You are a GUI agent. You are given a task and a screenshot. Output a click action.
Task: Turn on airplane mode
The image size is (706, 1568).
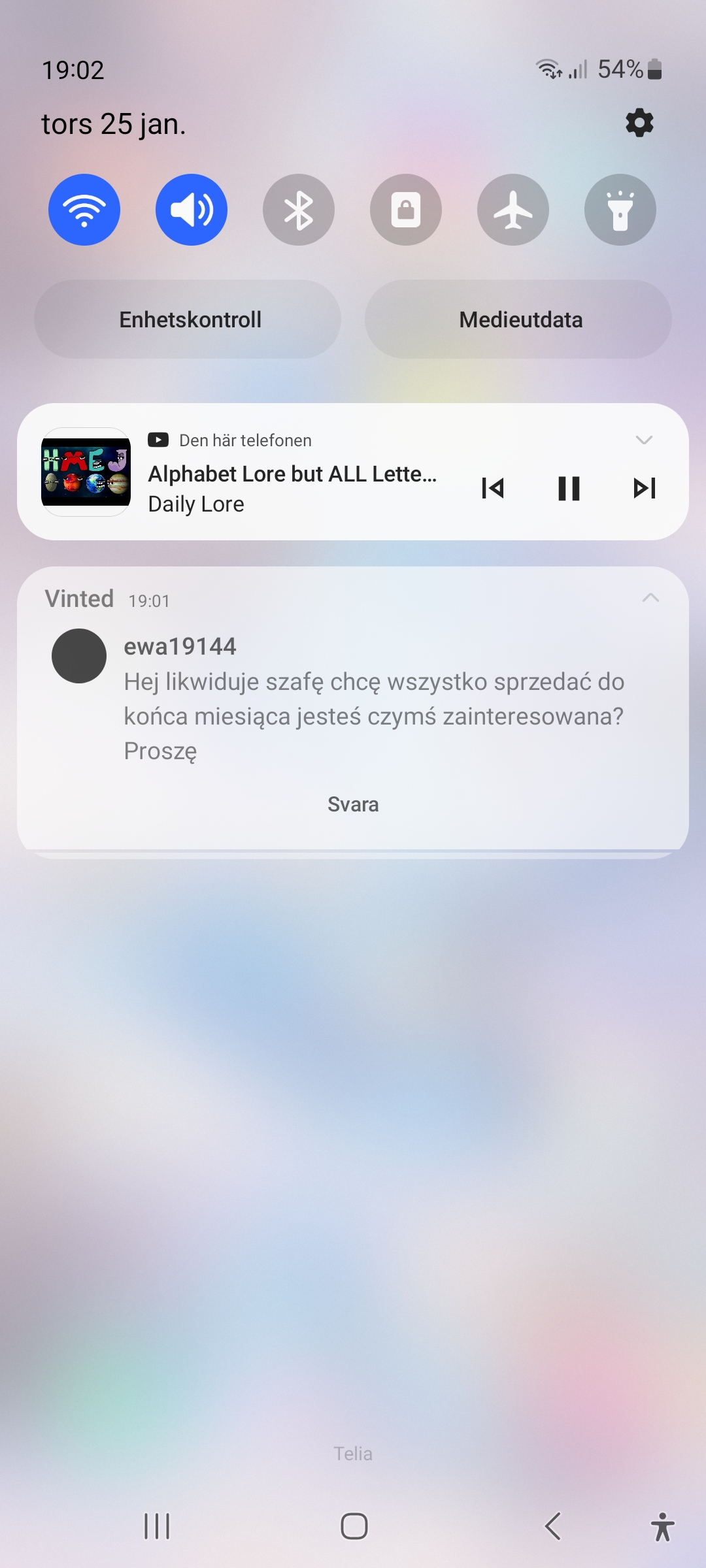click(513, 210)
